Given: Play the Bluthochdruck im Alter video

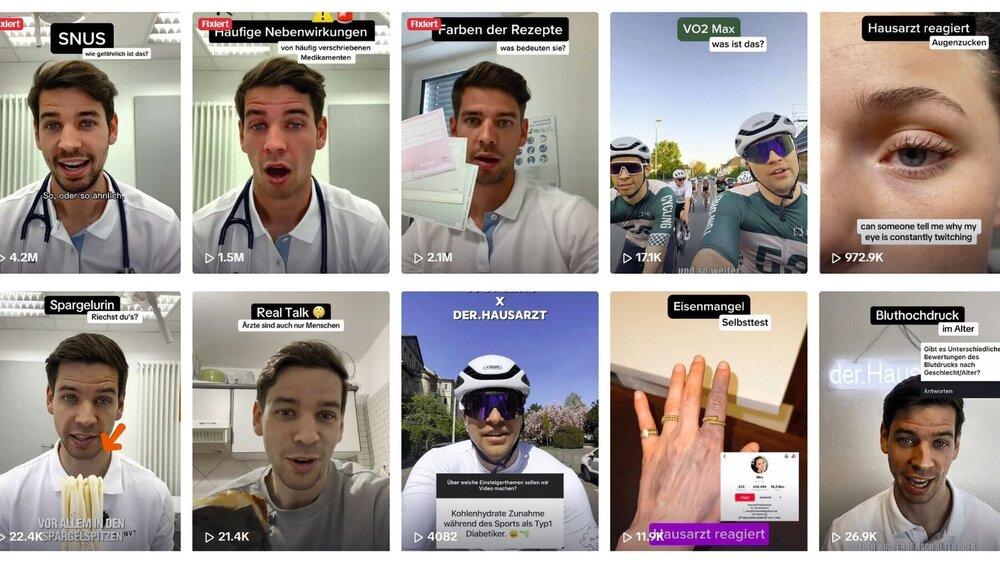Looking at the screenshot, I should [909, 420].
